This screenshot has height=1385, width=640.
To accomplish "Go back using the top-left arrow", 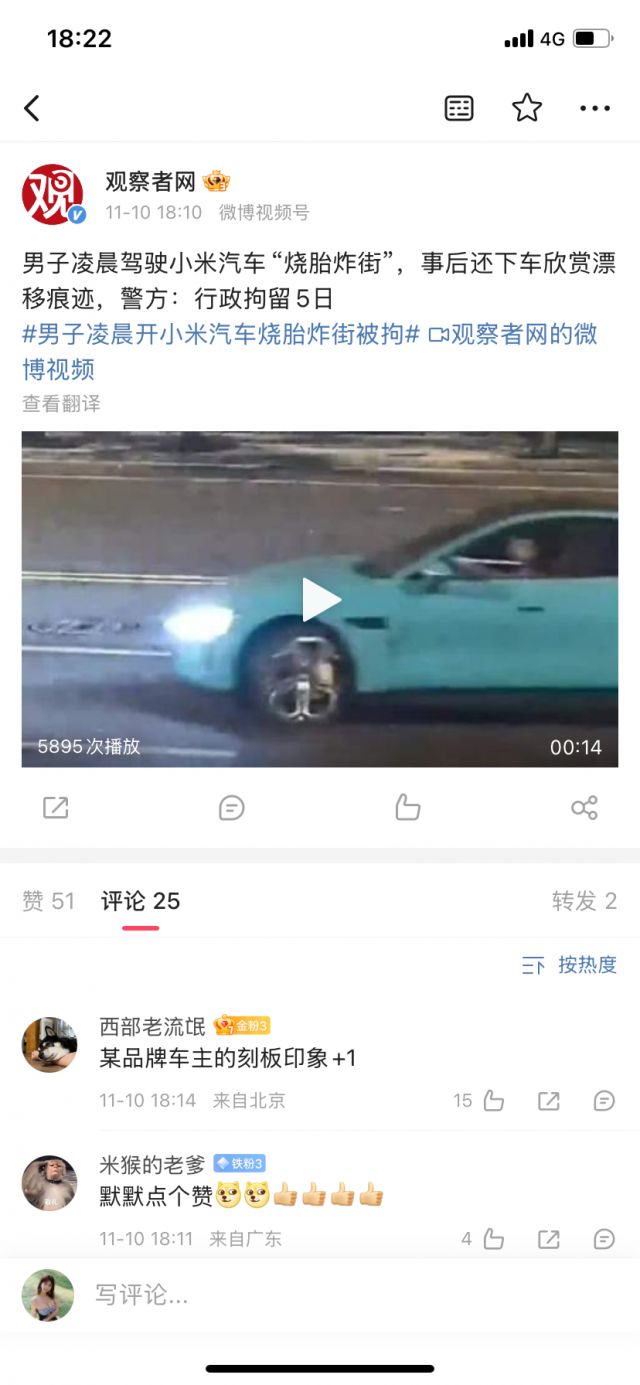I will pyautogui.click(x=32, y=108).
